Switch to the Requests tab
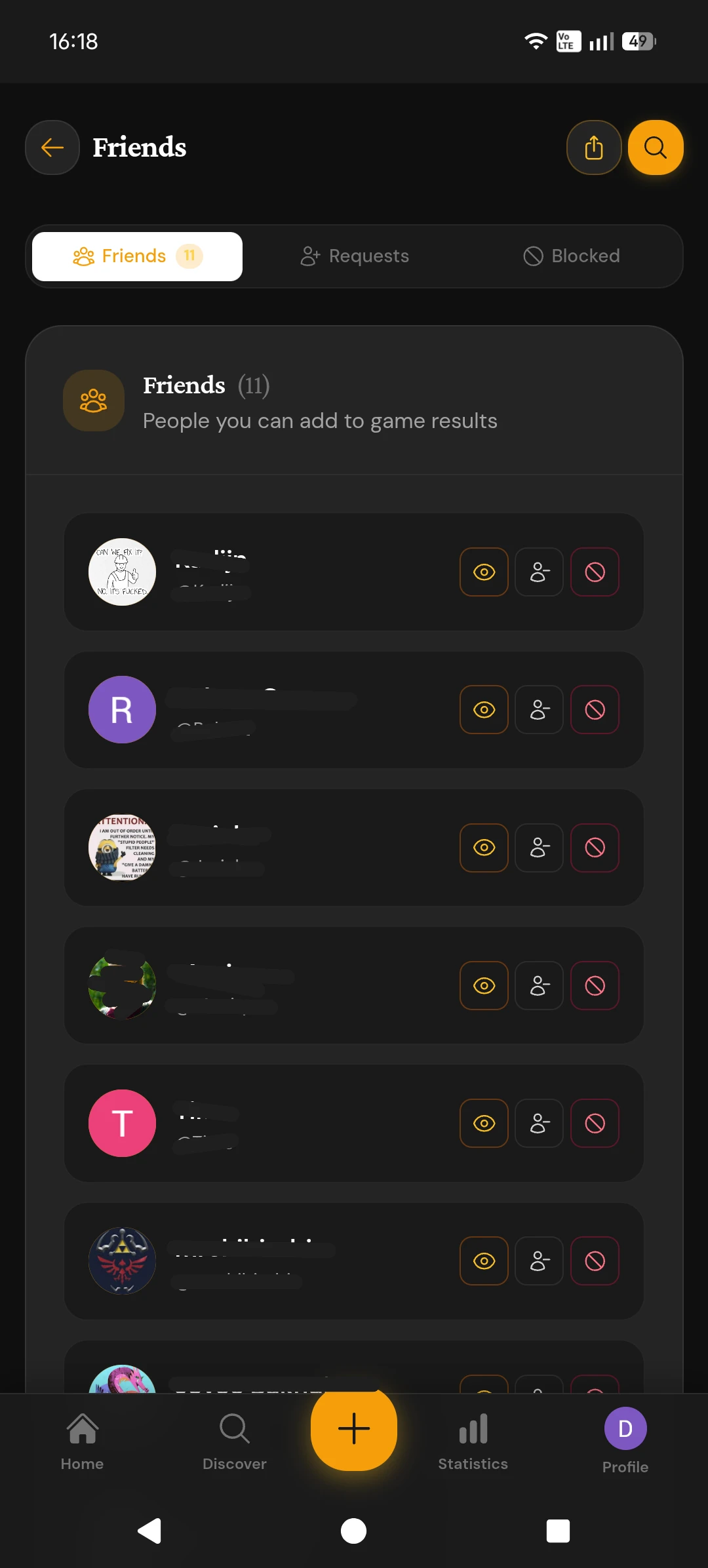Image resolution: width=708 pixels, height=1568 pixels. pos(353,256)
